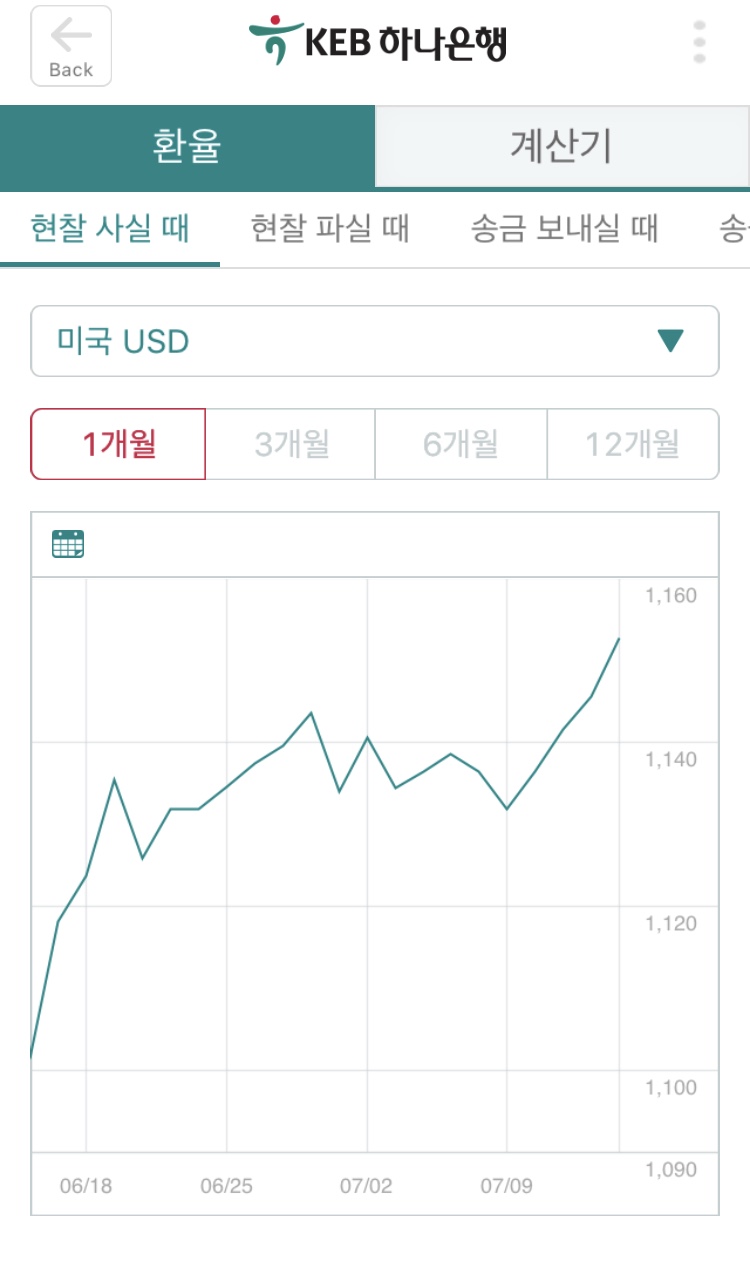This screenshot has width=750, height=1265.
Task: Choose the 1개월 period
Action: tap(119, 444)
